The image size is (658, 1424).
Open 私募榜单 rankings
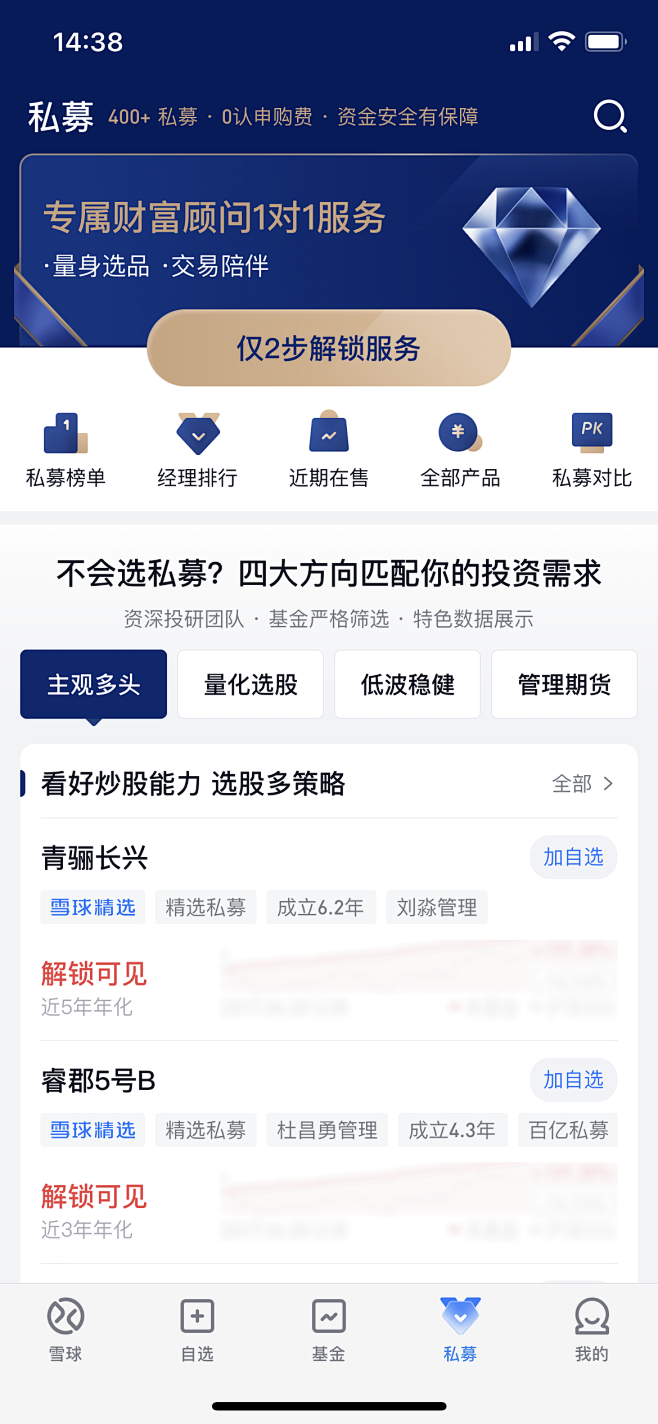(x=66, y=450)
